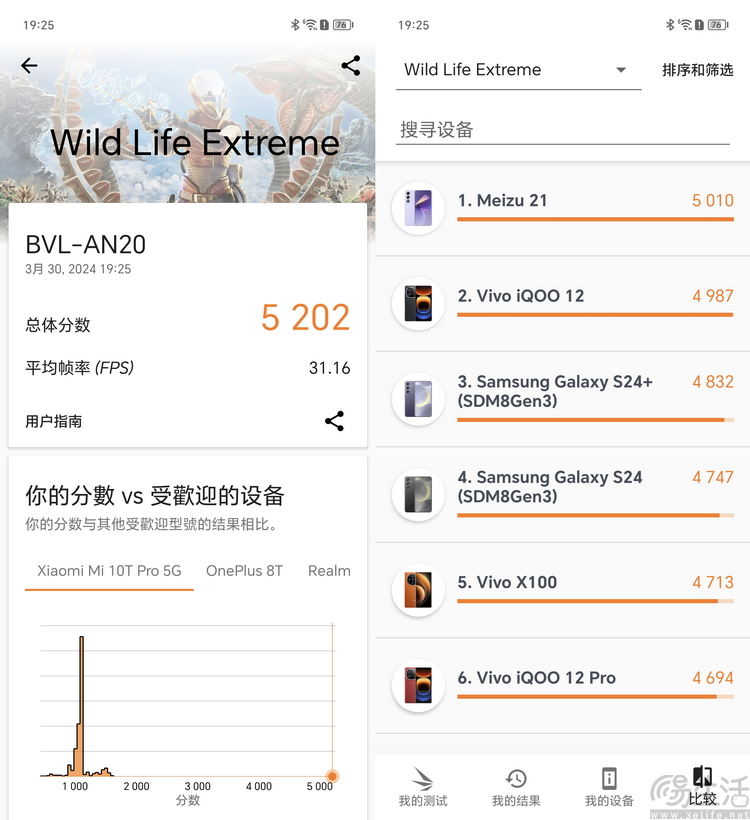Select the Xiaomi Mi 10T Pro 5G tab
This screenshot has width=750, height=820.
(x=109, y=571)
